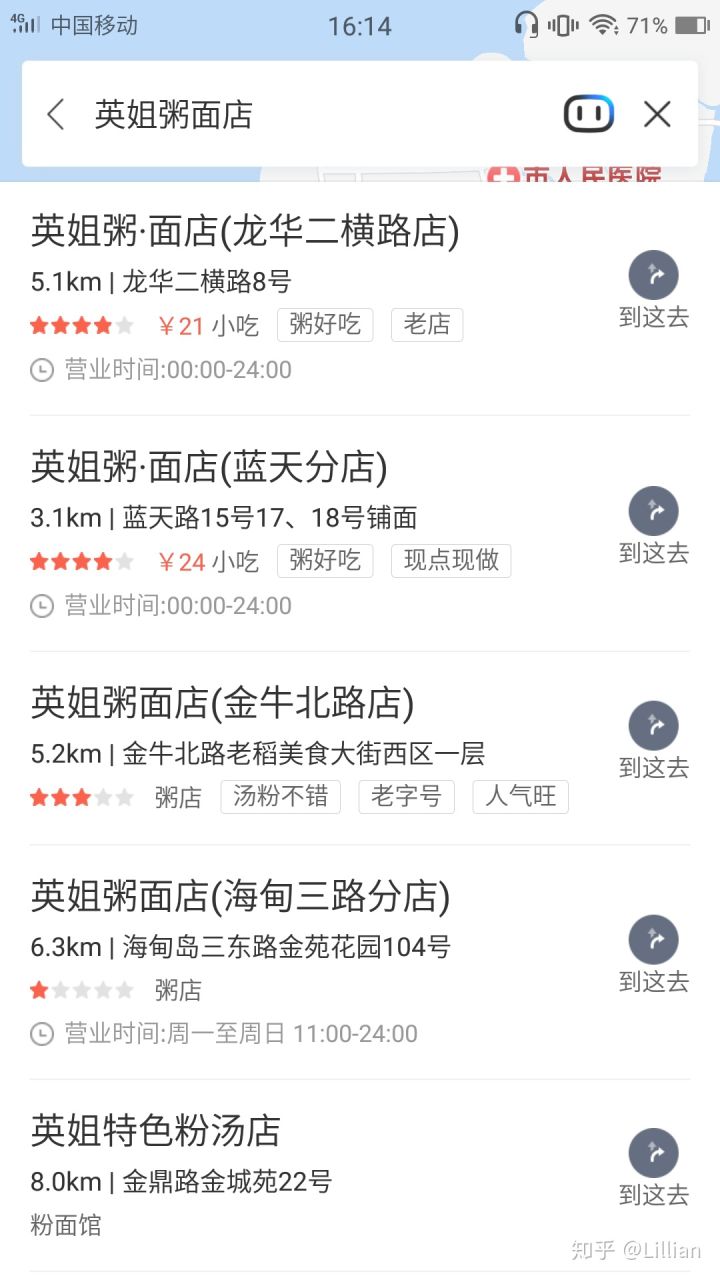Tap the 现点现做 tag on 蓝天分店
Screen dimensions: 720x1280
click(x=450, y=561)
